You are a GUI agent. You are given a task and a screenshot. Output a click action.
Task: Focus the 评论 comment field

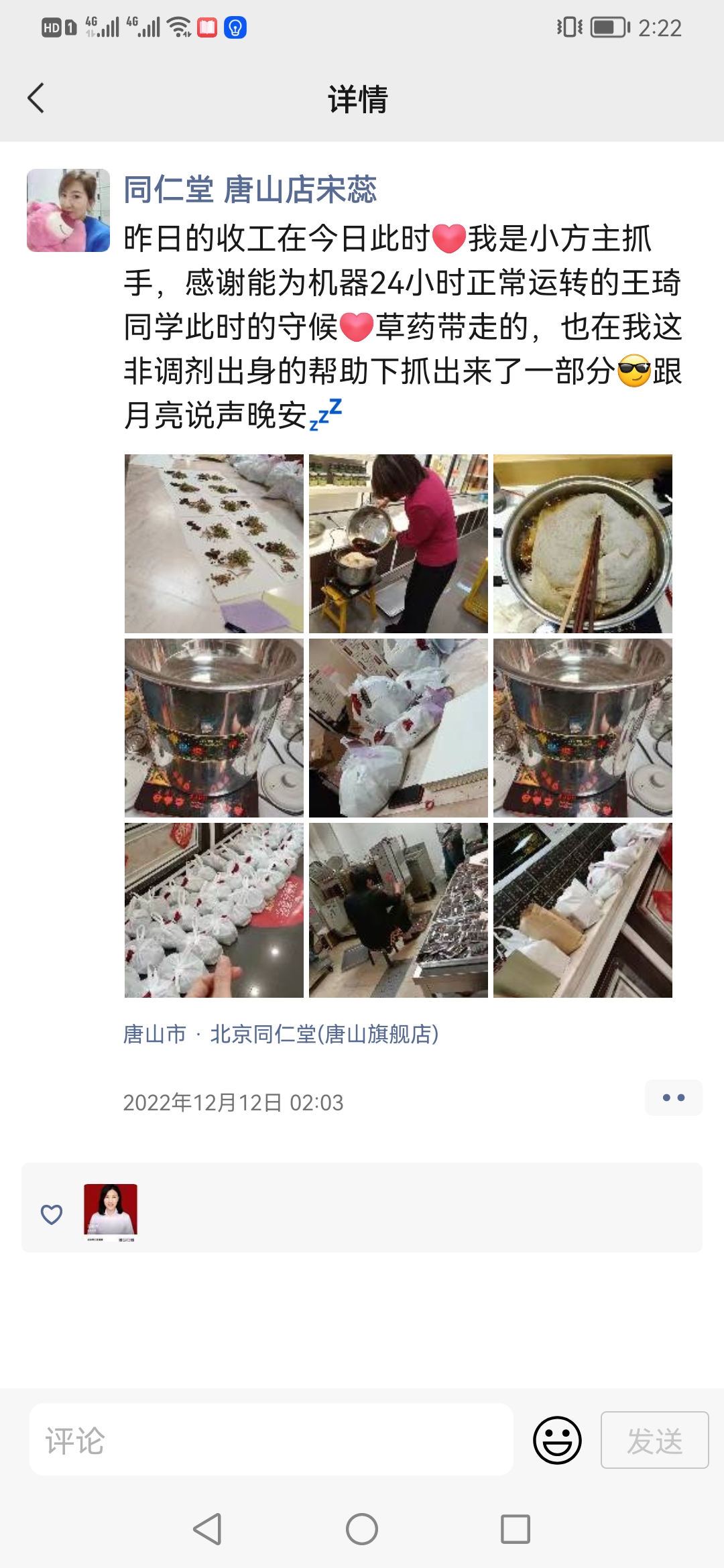(x=271, y=1439)
